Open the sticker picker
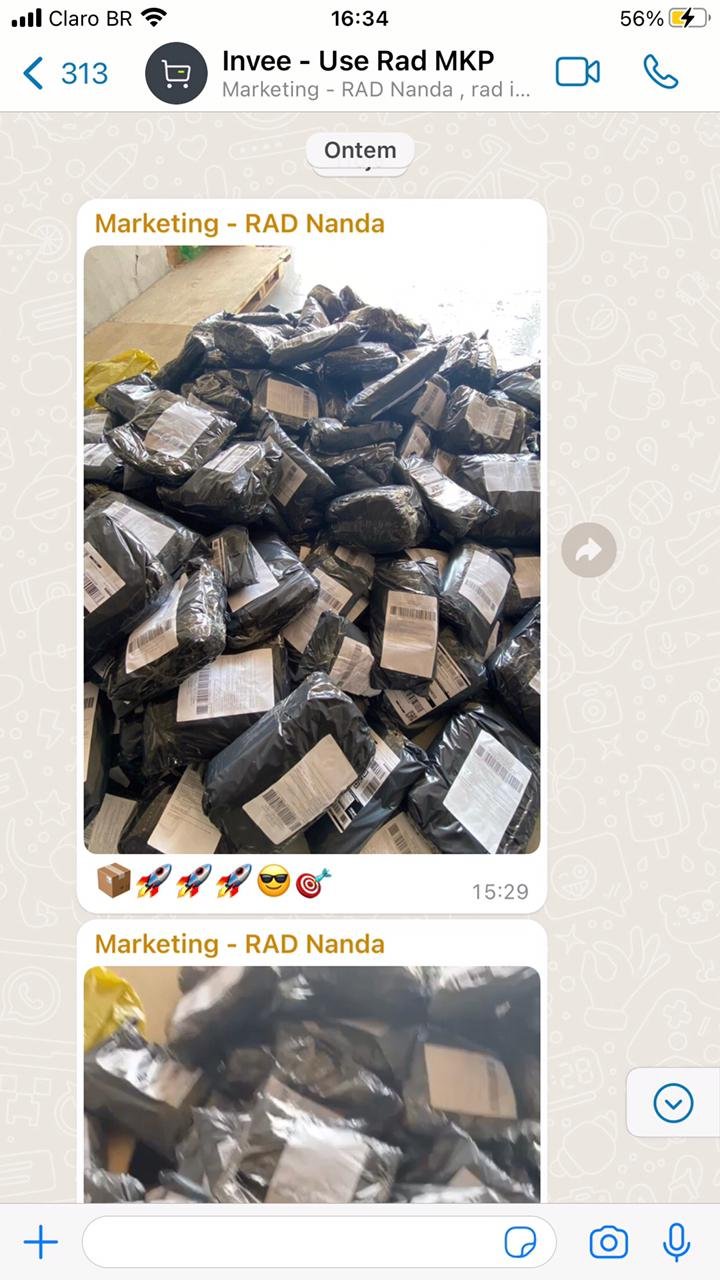Screen dimensions: 720x1280 click(x=520, y=1242)
